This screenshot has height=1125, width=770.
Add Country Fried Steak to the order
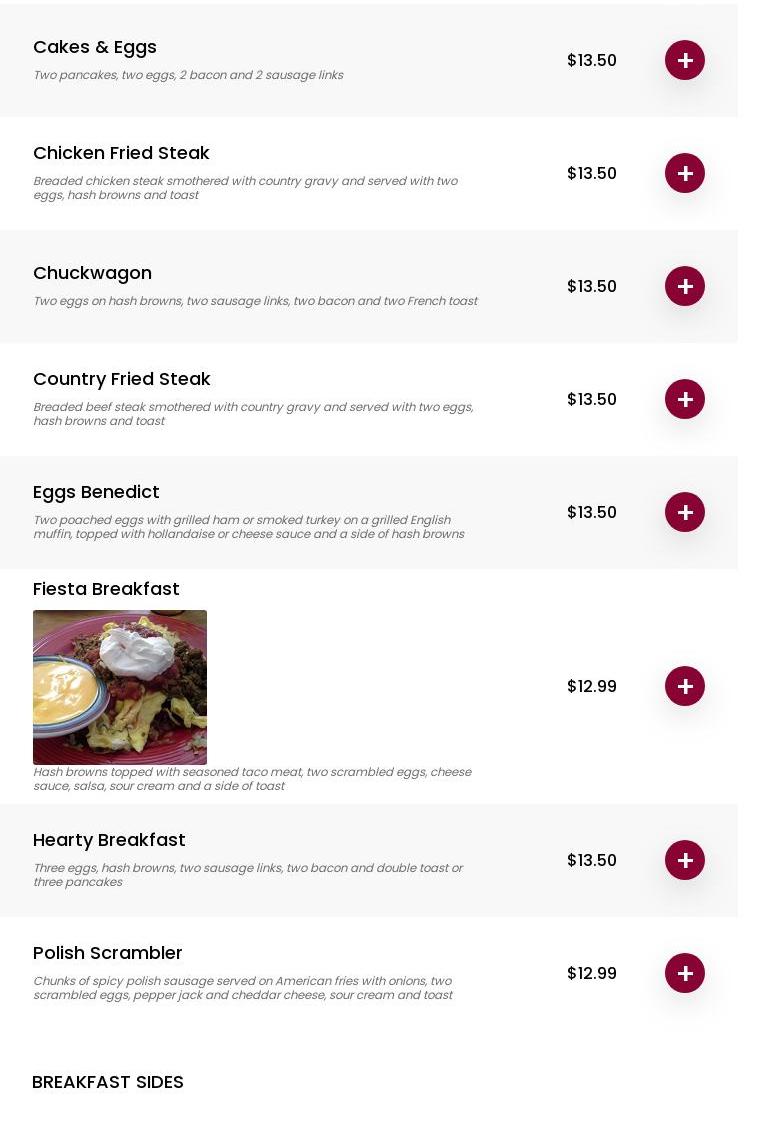tap(685, 399)
